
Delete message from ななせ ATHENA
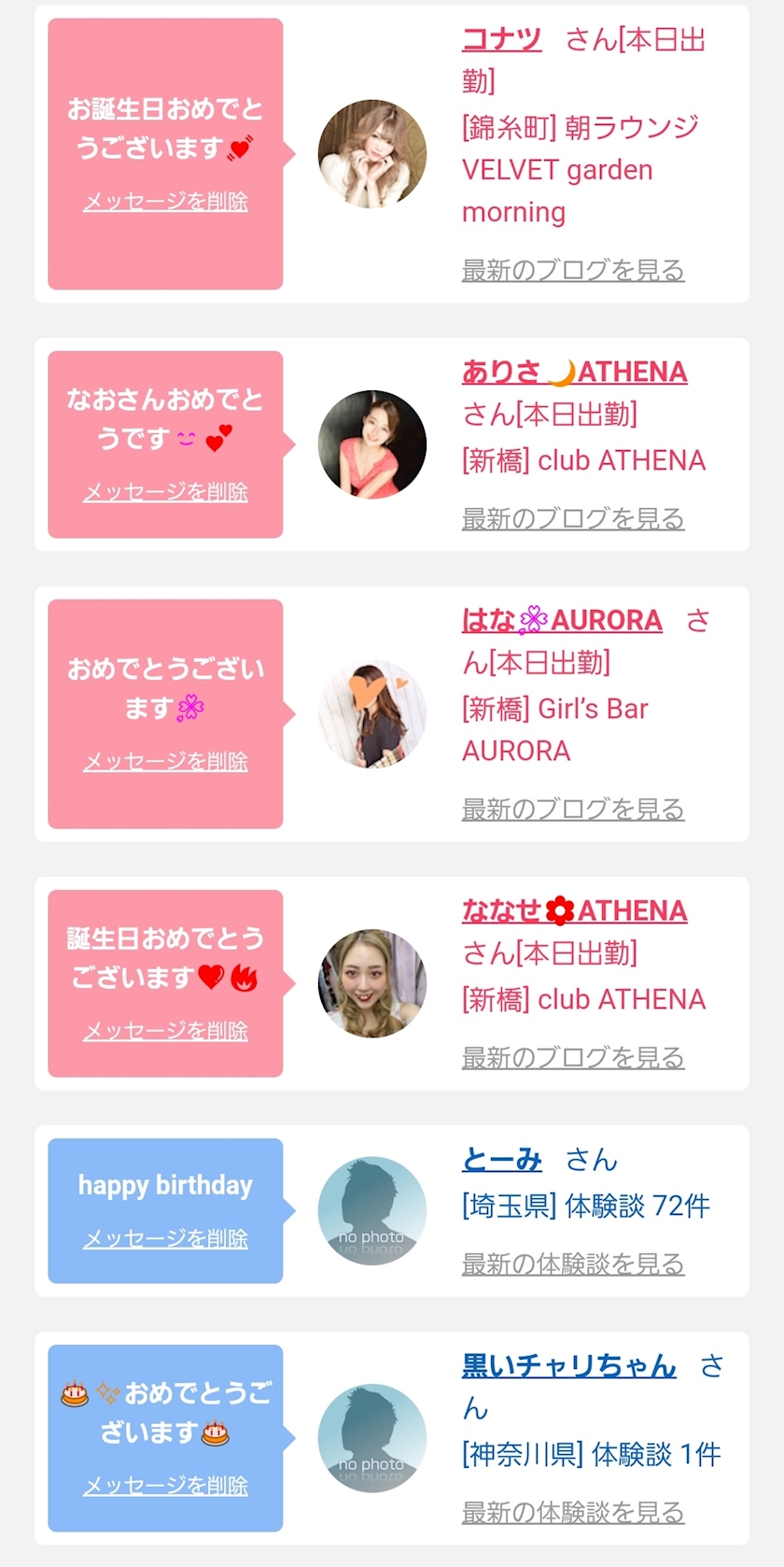(x=165, y=1031)
